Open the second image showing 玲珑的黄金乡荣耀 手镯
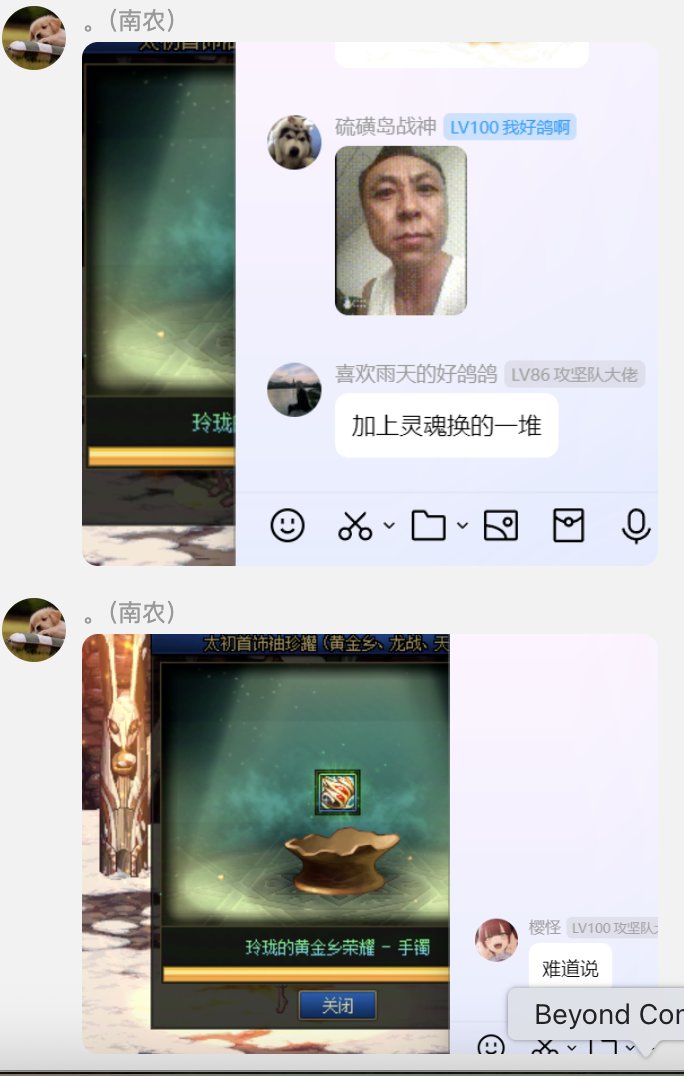 [370, 843]
